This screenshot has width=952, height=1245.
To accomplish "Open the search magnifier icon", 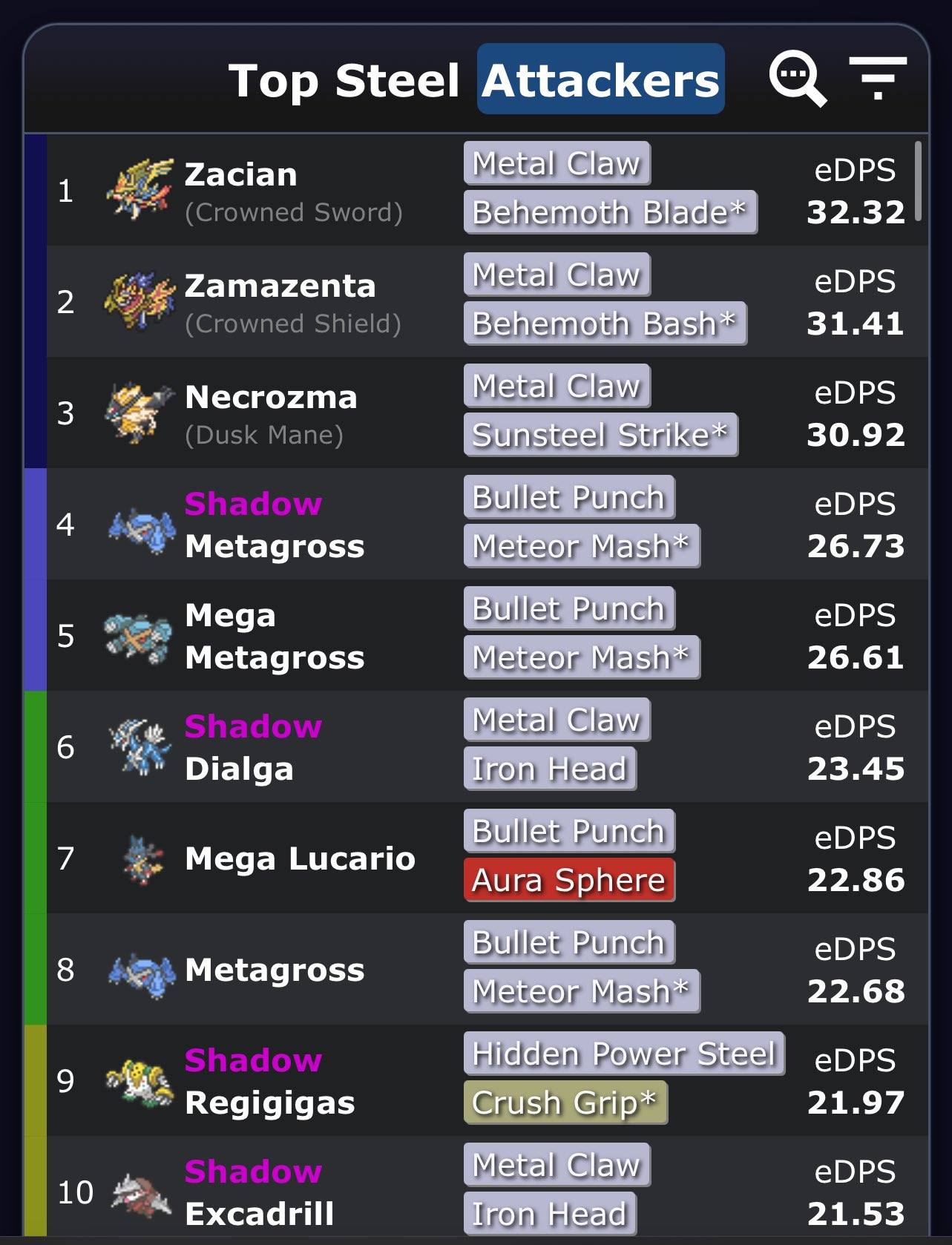I will [798, 79].
